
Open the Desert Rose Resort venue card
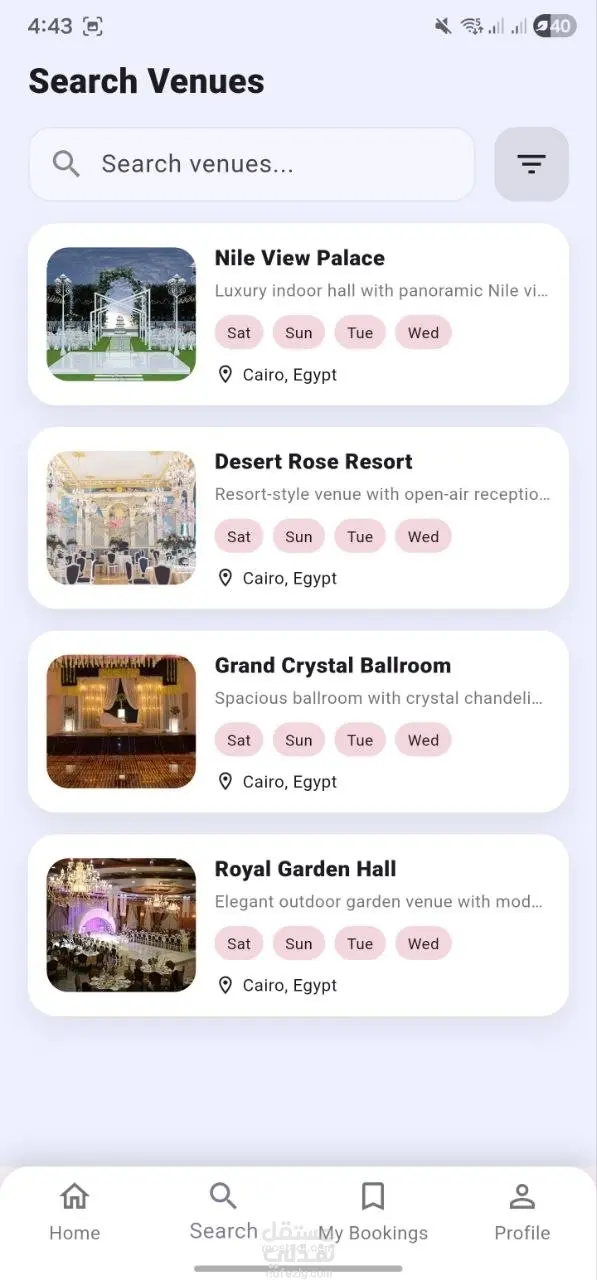coord(298,518)
